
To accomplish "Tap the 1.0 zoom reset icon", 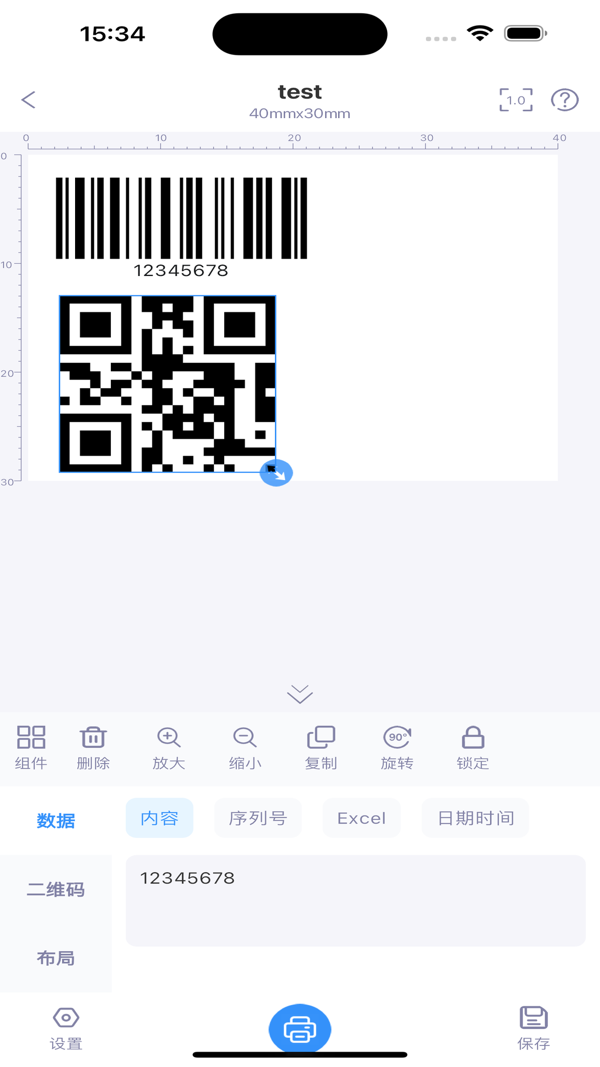I will pos(516,100).
